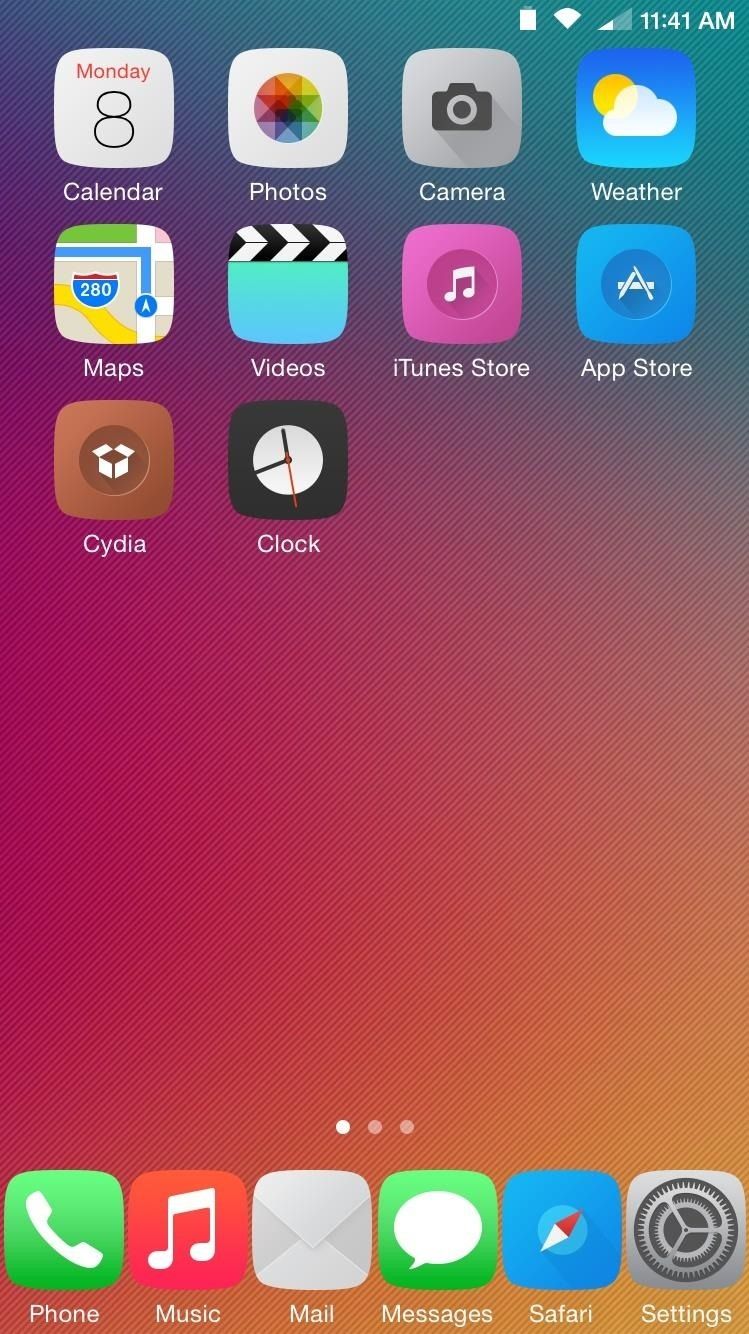The image size is (749, 1334).
Task: Open the Calendar app
Action: point(113,108)
